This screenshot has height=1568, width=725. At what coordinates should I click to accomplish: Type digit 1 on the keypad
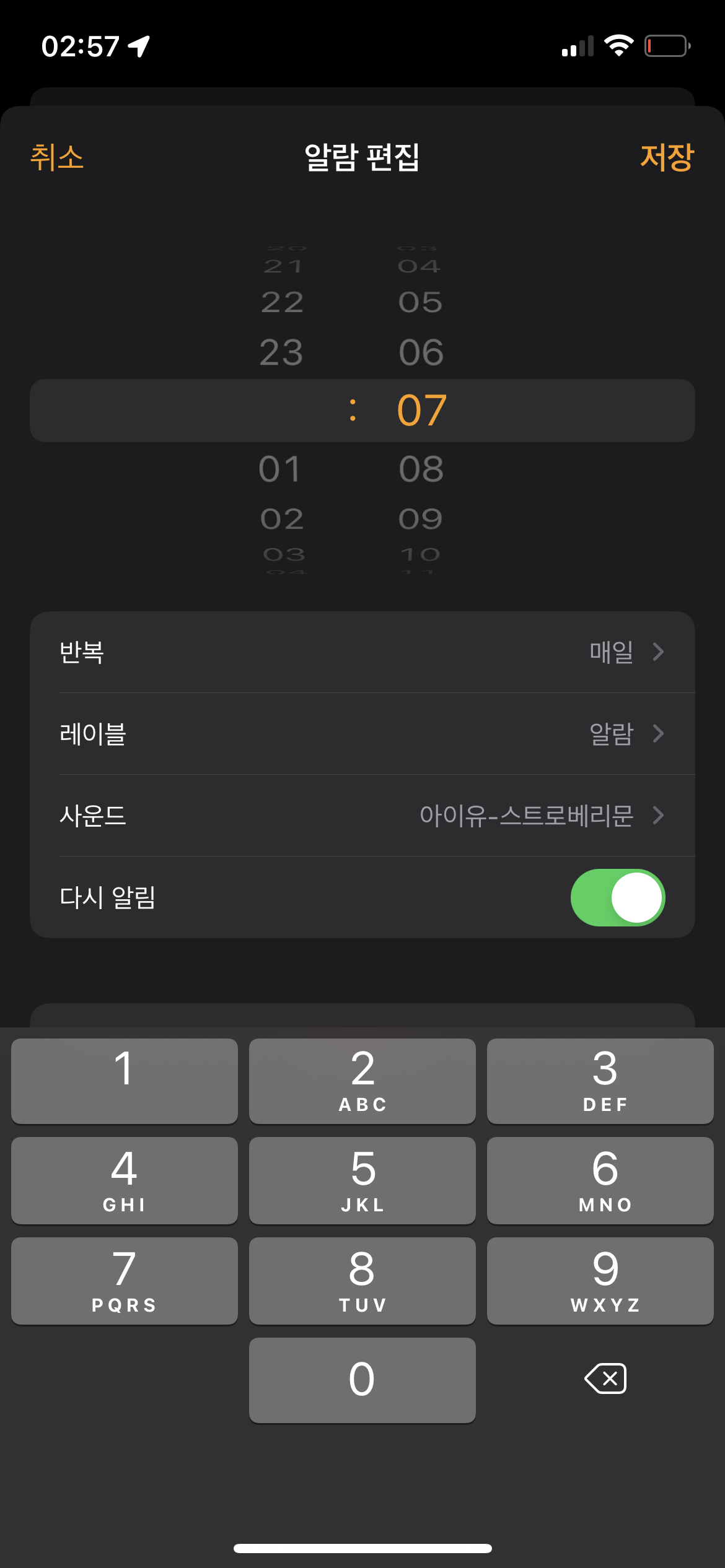tap(124, 1081)
